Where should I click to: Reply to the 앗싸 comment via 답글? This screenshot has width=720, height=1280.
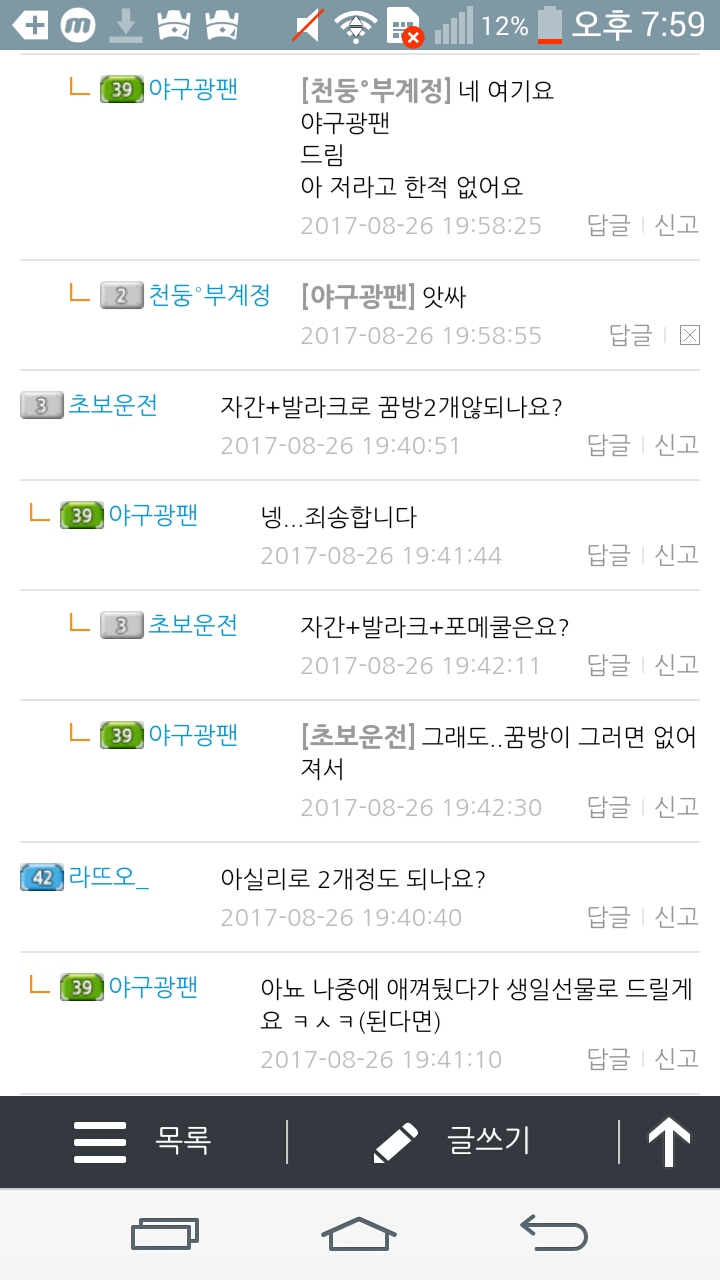click(630, 335)
